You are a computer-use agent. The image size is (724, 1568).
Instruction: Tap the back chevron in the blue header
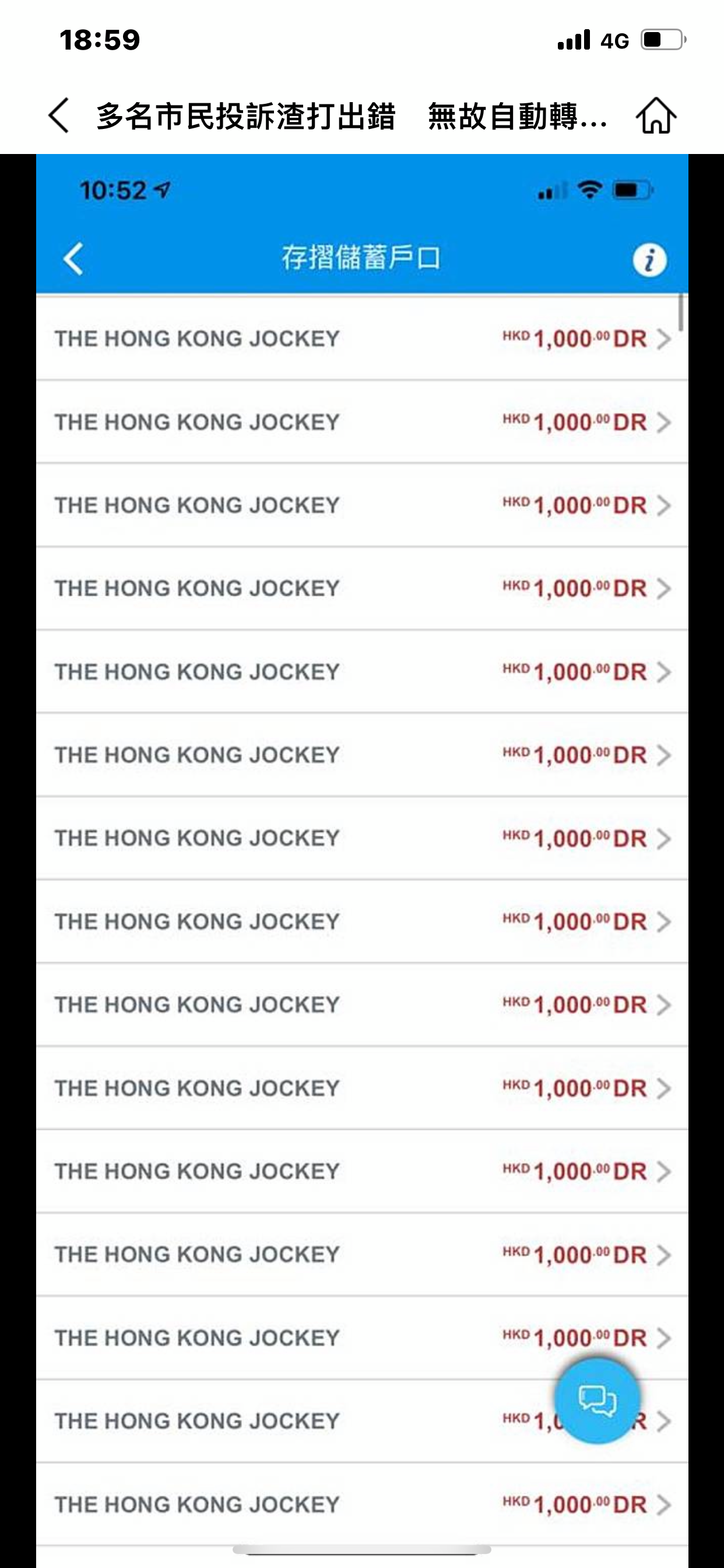[x=72, y=260]
